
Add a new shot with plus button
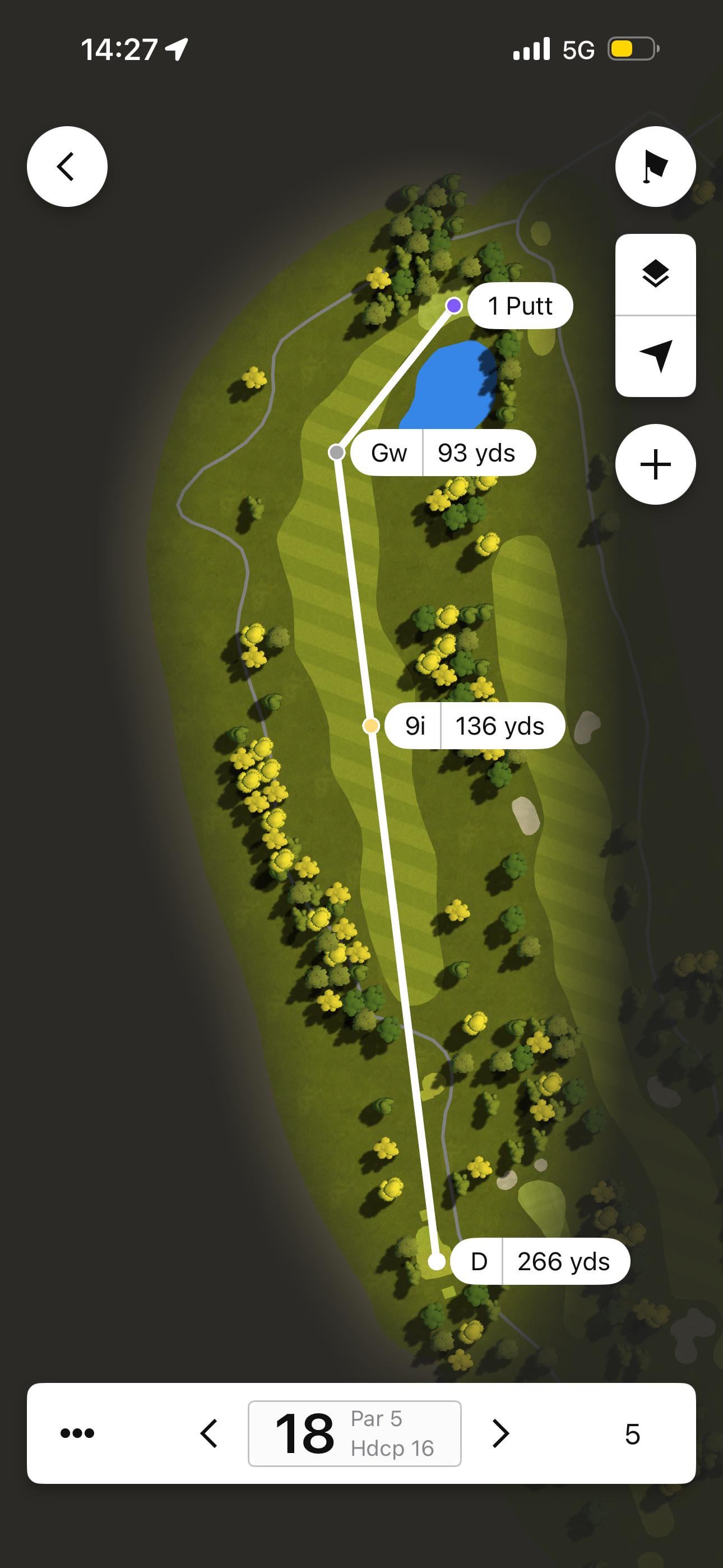click(x=655, y=464)
